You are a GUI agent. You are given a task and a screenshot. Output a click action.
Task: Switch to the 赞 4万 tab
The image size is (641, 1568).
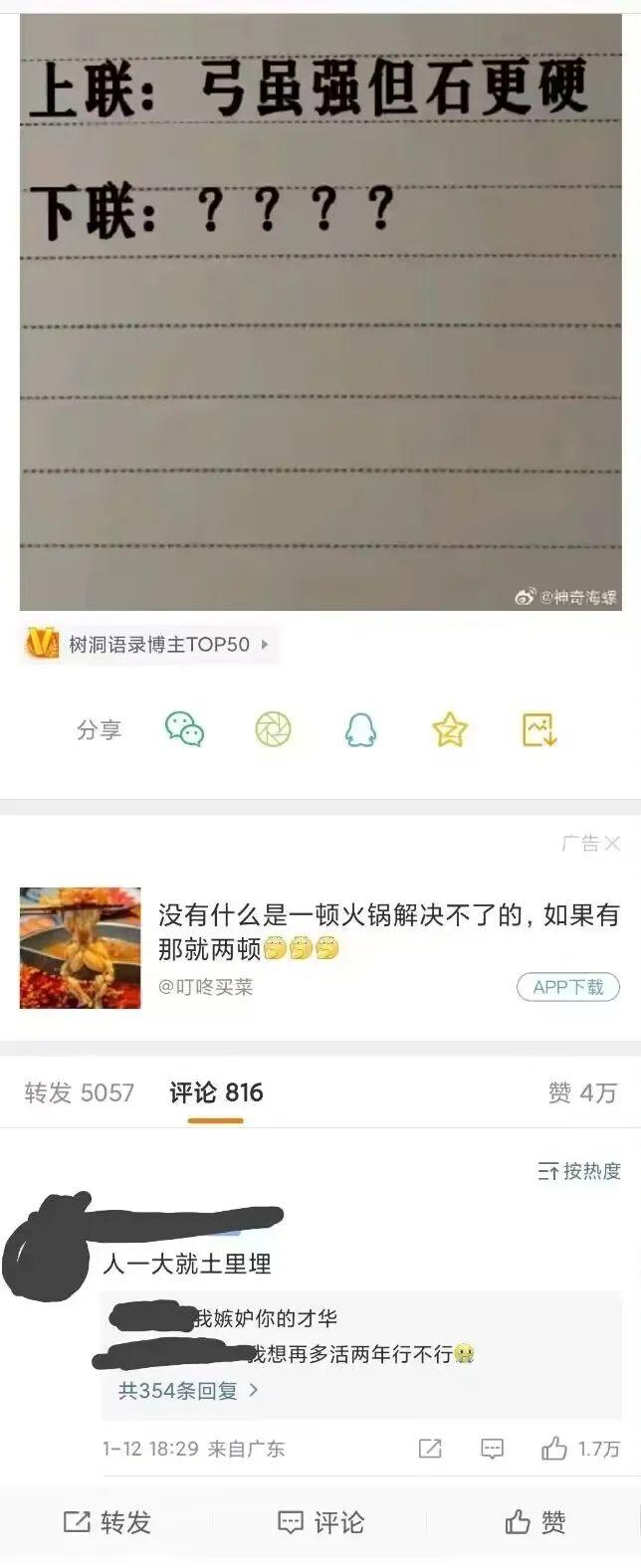tap(582, 1092)
